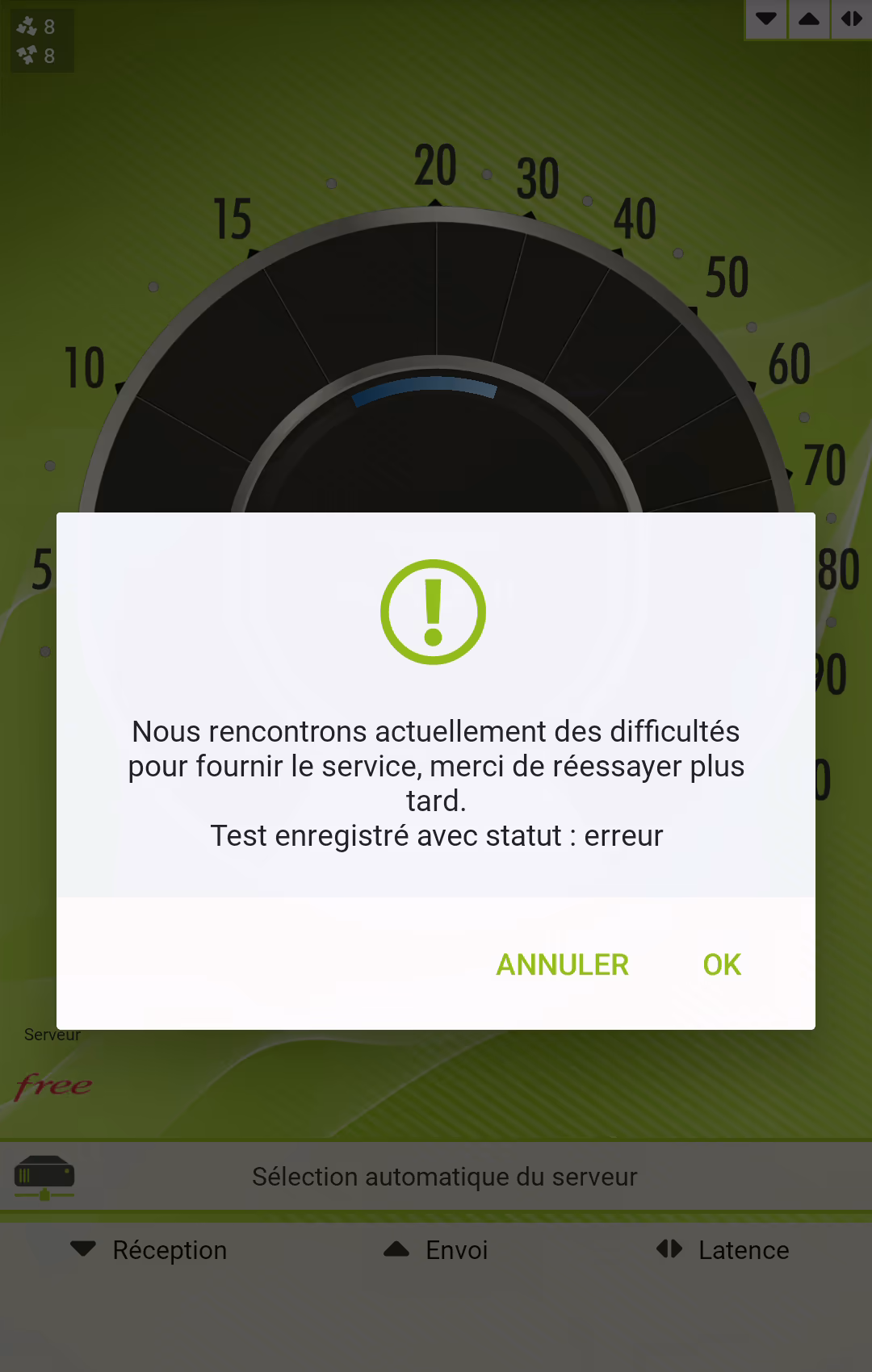872x1372 pixels.
Task: Confirm the error dialog with OK
Action: pyautogui.click(x=721, y=964)
